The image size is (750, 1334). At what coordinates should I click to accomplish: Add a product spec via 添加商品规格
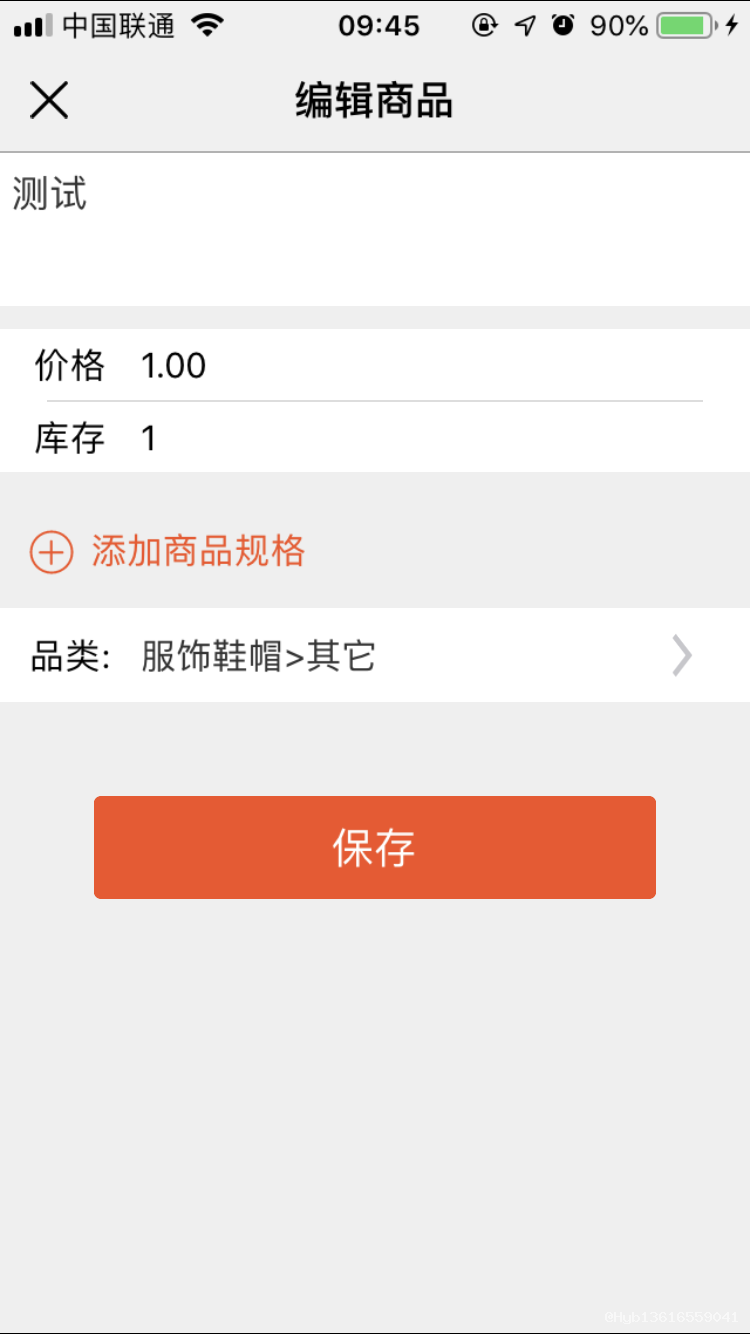coord(168,551)
